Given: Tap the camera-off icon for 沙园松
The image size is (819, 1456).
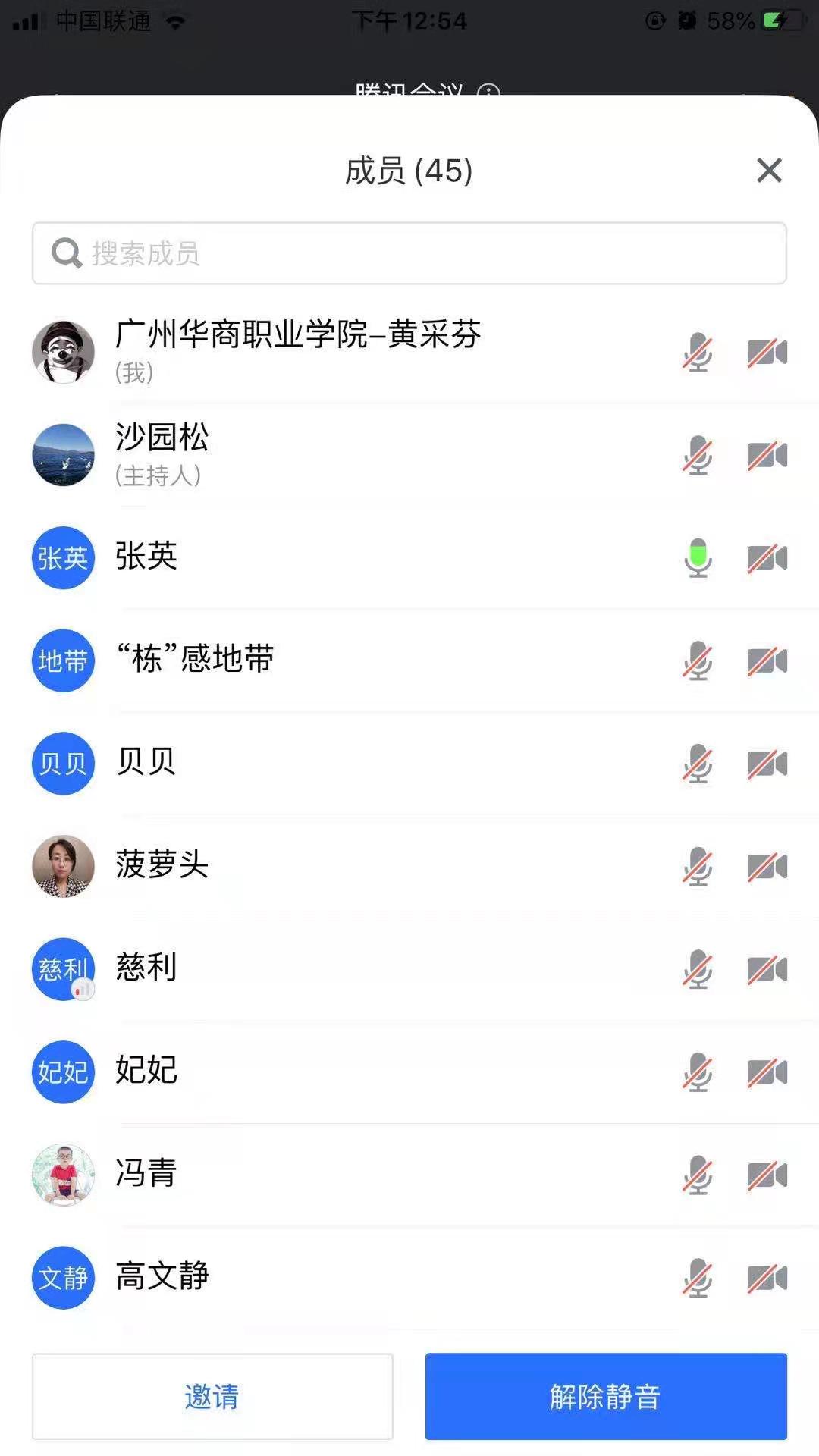Looking at the screenshot, I should (767, 455).
